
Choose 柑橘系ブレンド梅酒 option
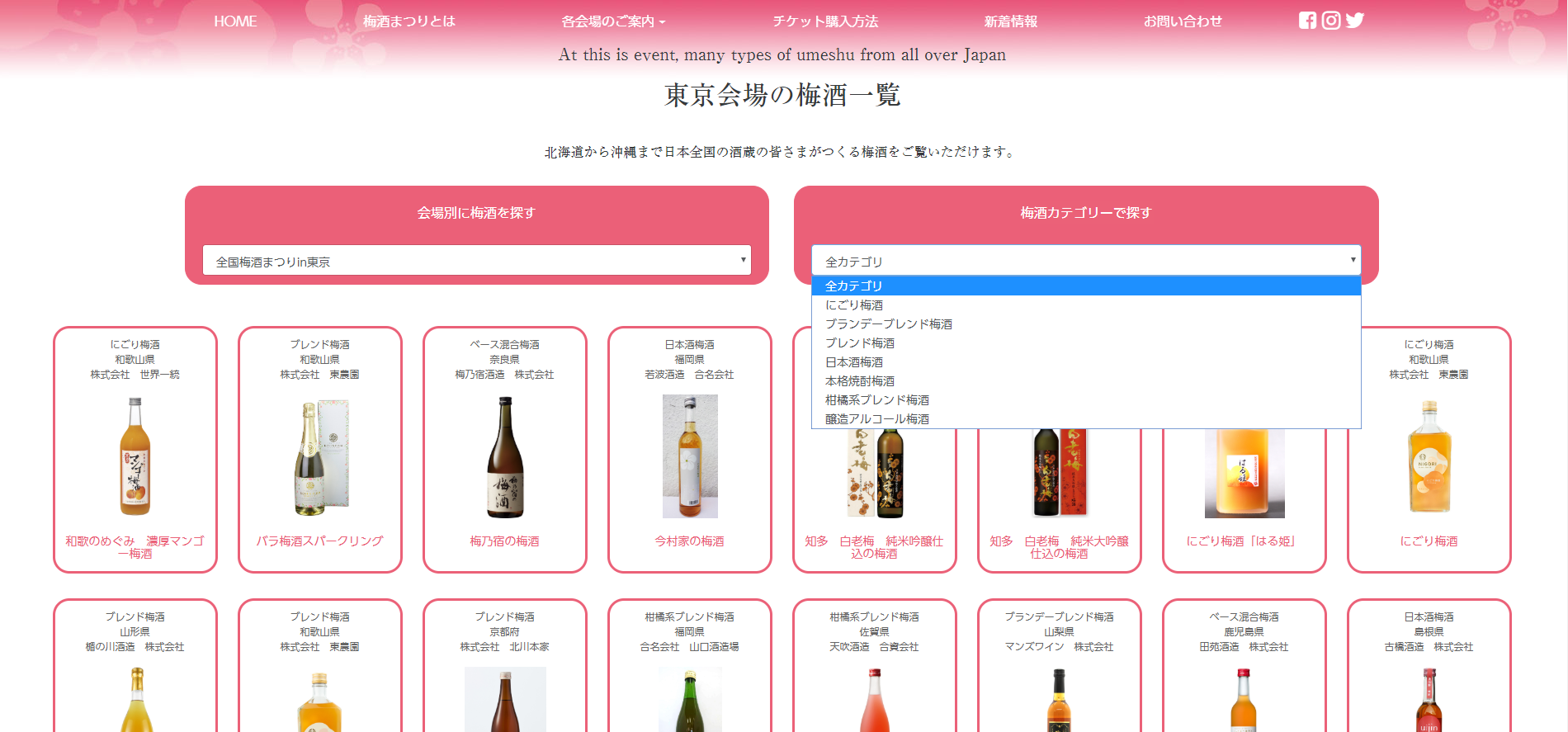point(1086,400)
